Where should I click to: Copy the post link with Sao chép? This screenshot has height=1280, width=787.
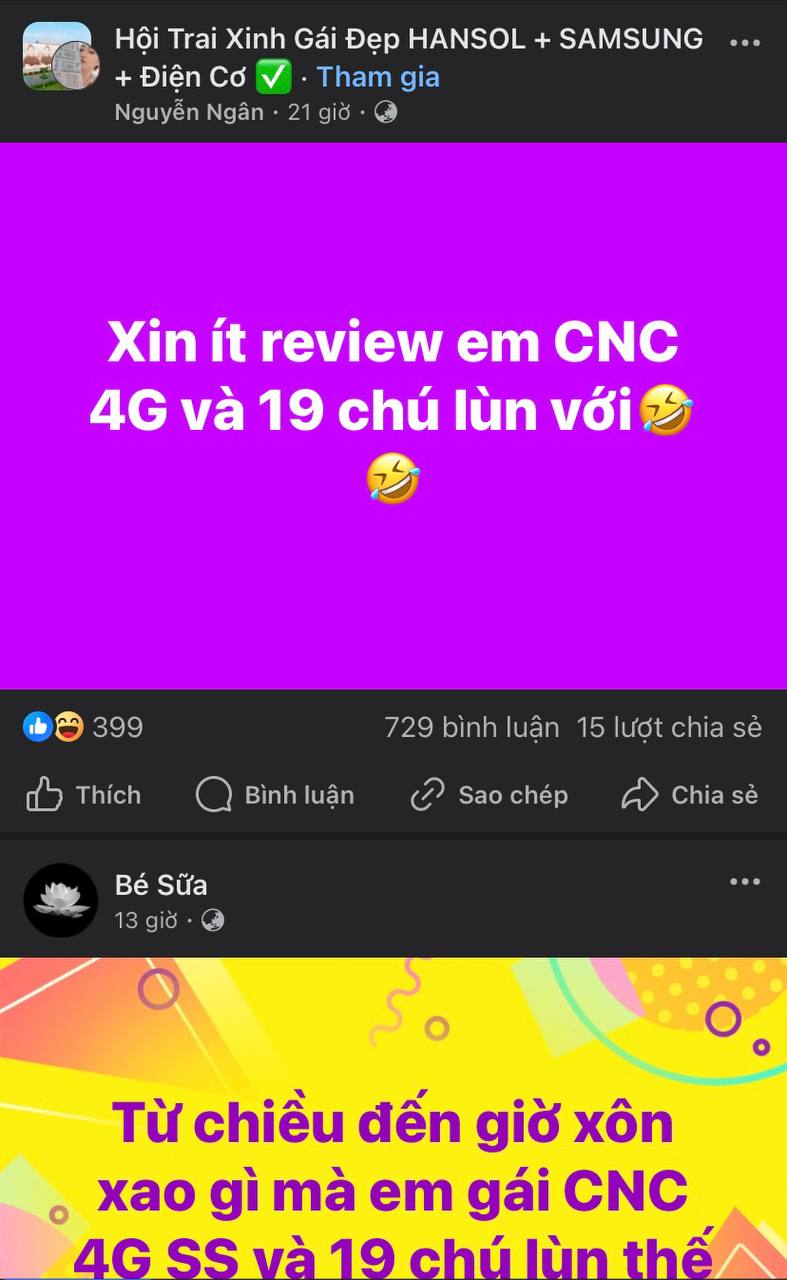click(489, 795)
